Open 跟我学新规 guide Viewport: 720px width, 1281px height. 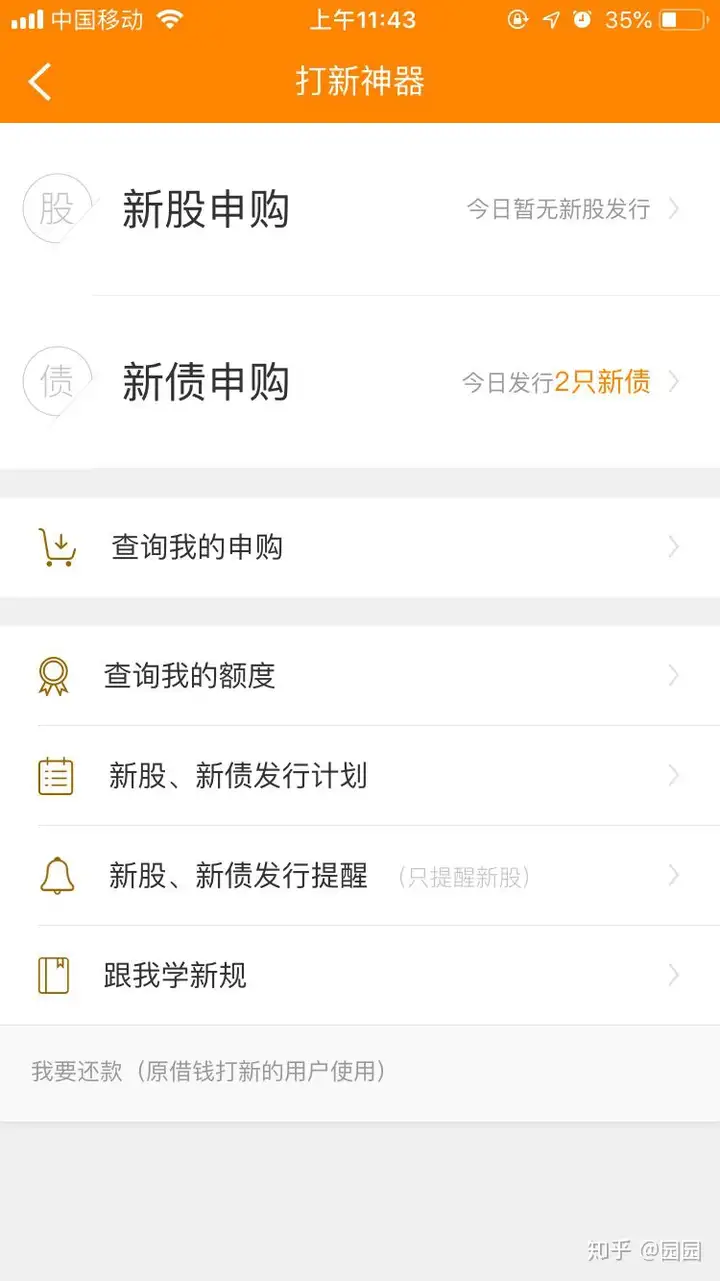[360, 976]
